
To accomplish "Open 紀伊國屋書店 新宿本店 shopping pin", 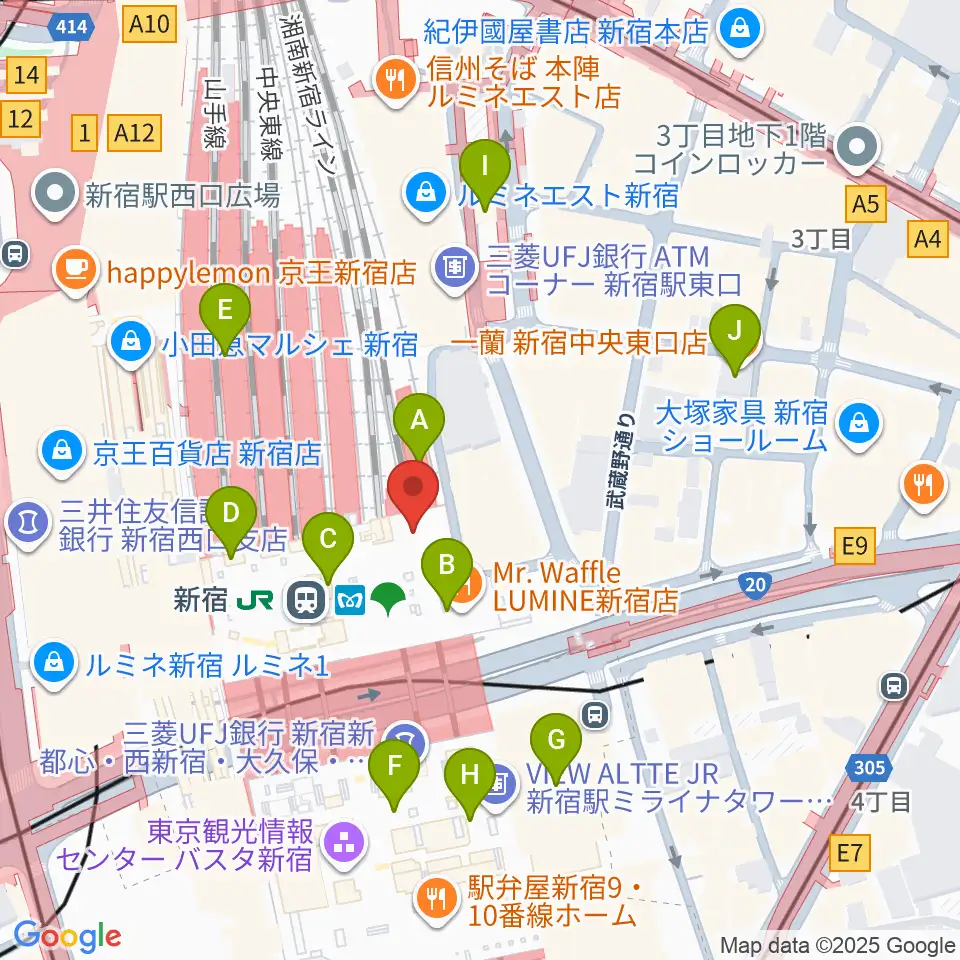I will pos(740,30).
